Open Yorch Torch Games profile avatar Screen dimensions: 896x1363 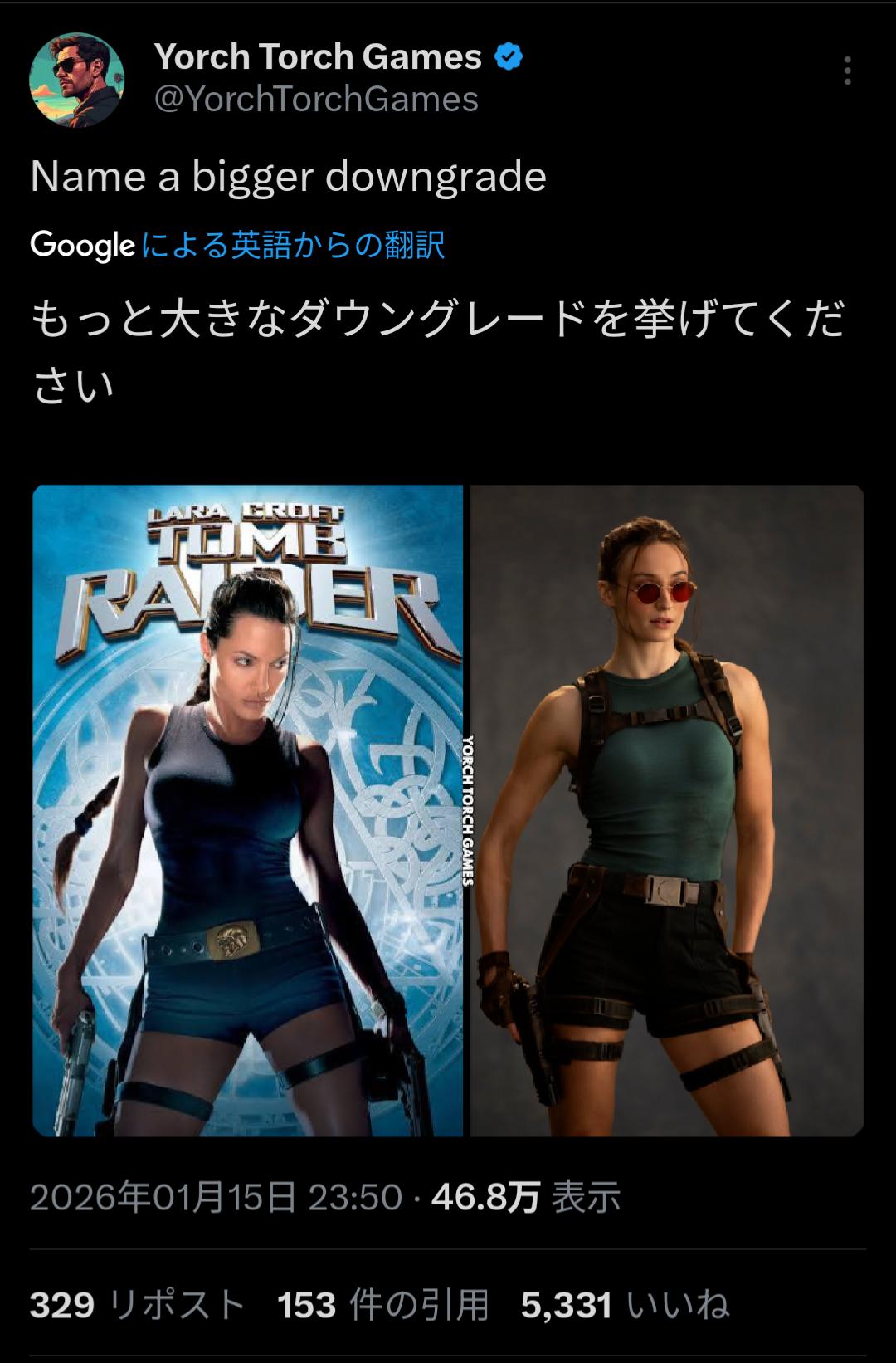pyautogui.click(x=77, y=80)
